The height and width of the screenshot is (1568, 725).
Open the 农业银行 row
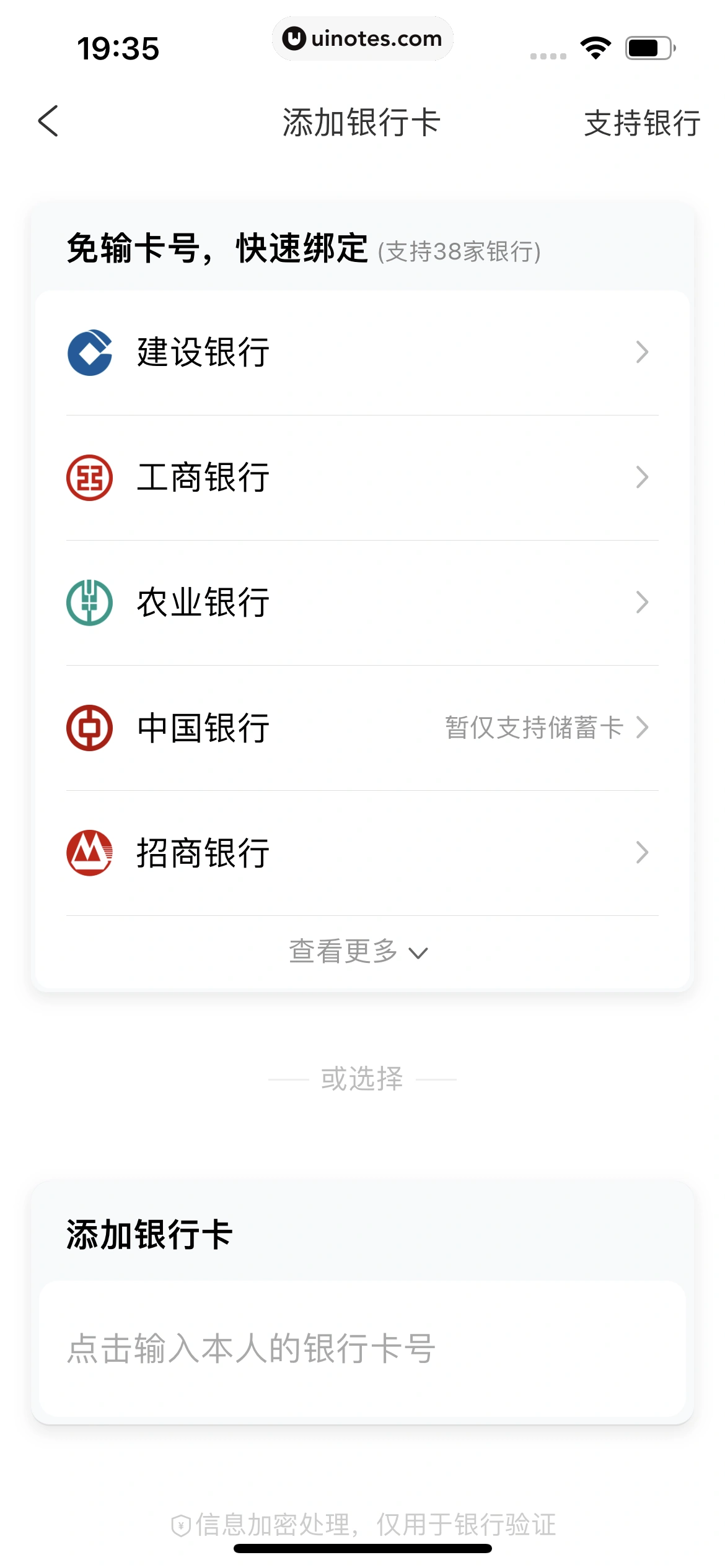(x=362, y=603)
